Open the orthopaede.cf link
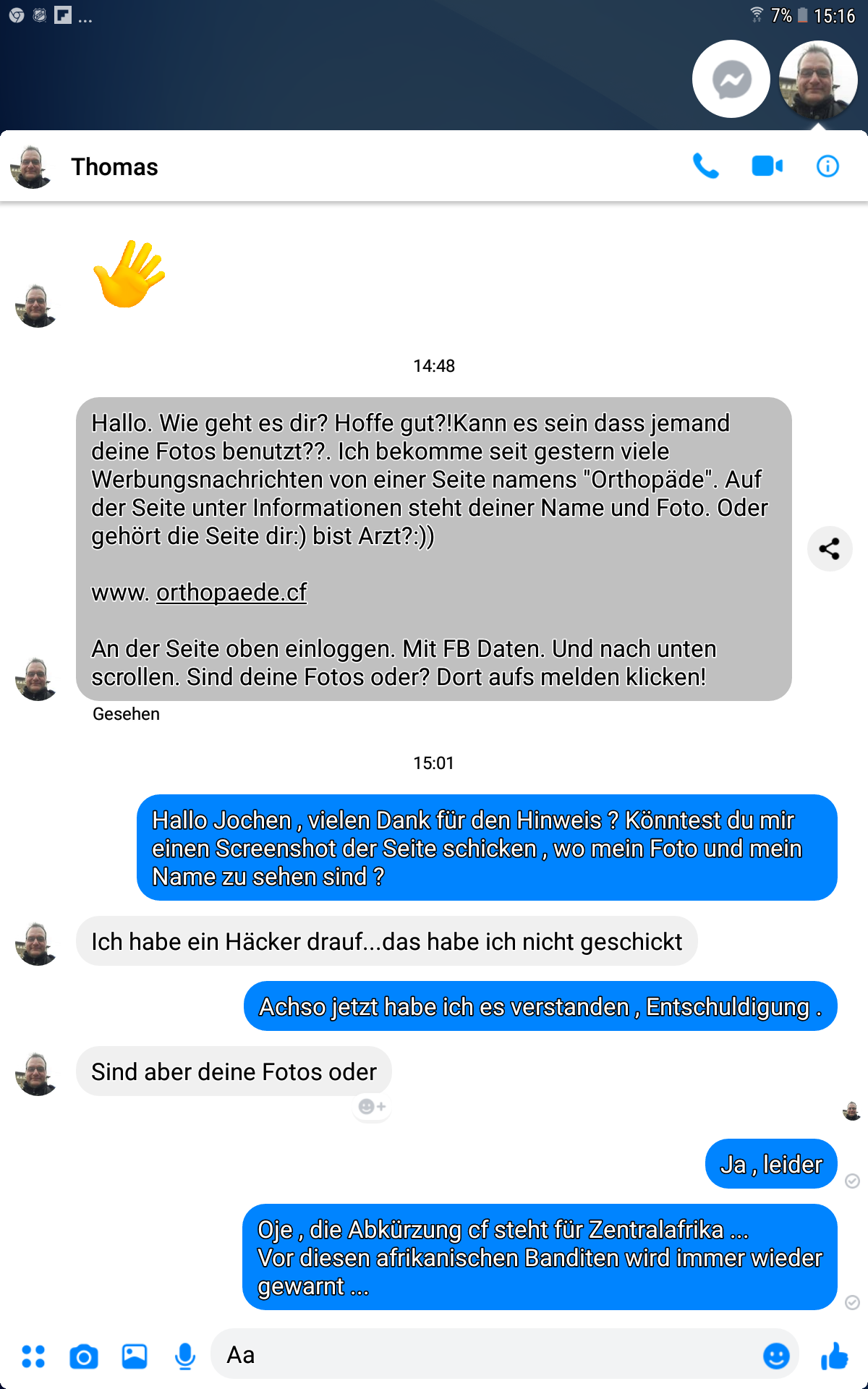868x1389 pixels. (x=231, y=592)
